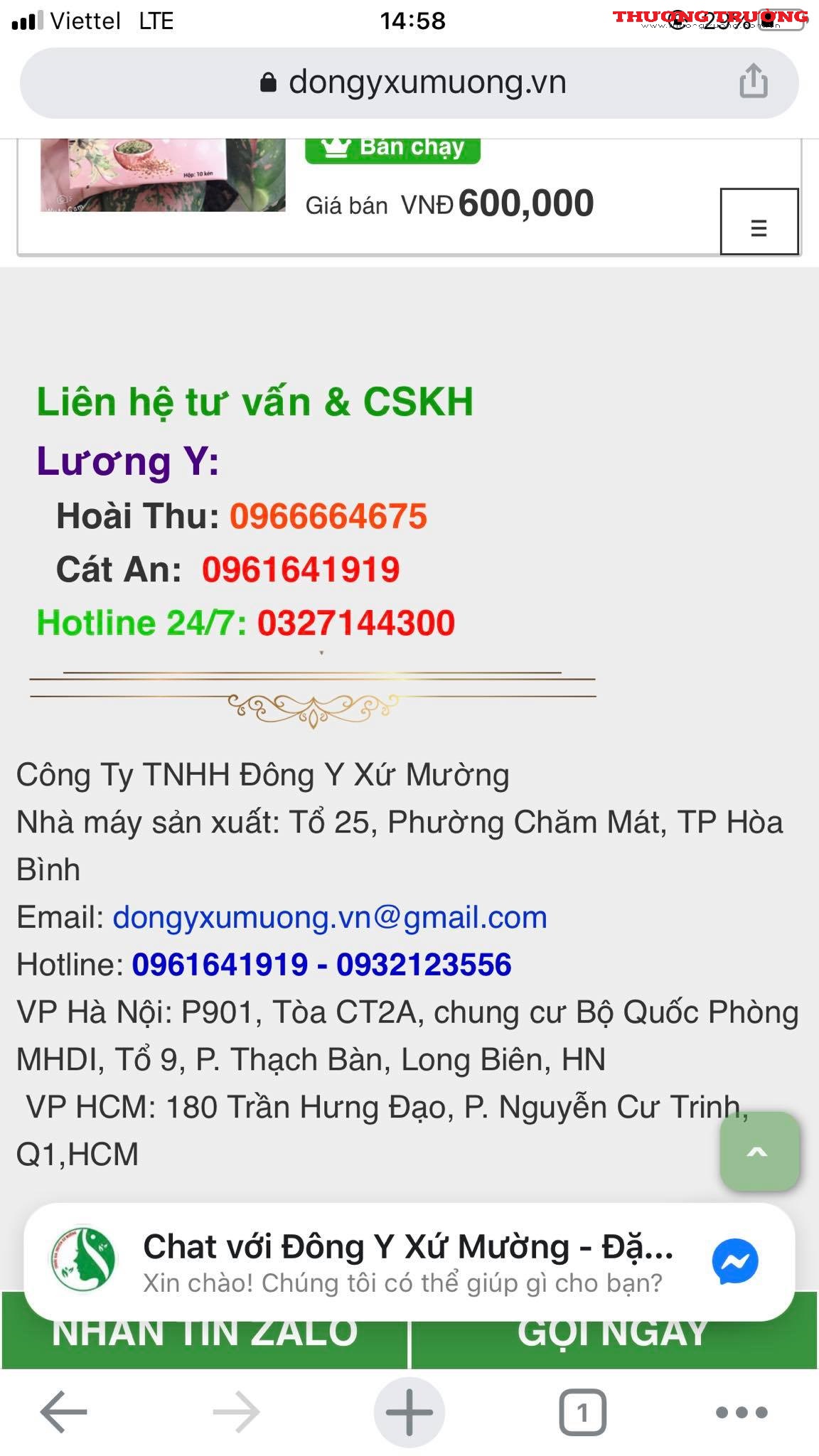The image size is (819, 1456).
Task: Tap the back navigation arrow
Action: coord(61,1411)
